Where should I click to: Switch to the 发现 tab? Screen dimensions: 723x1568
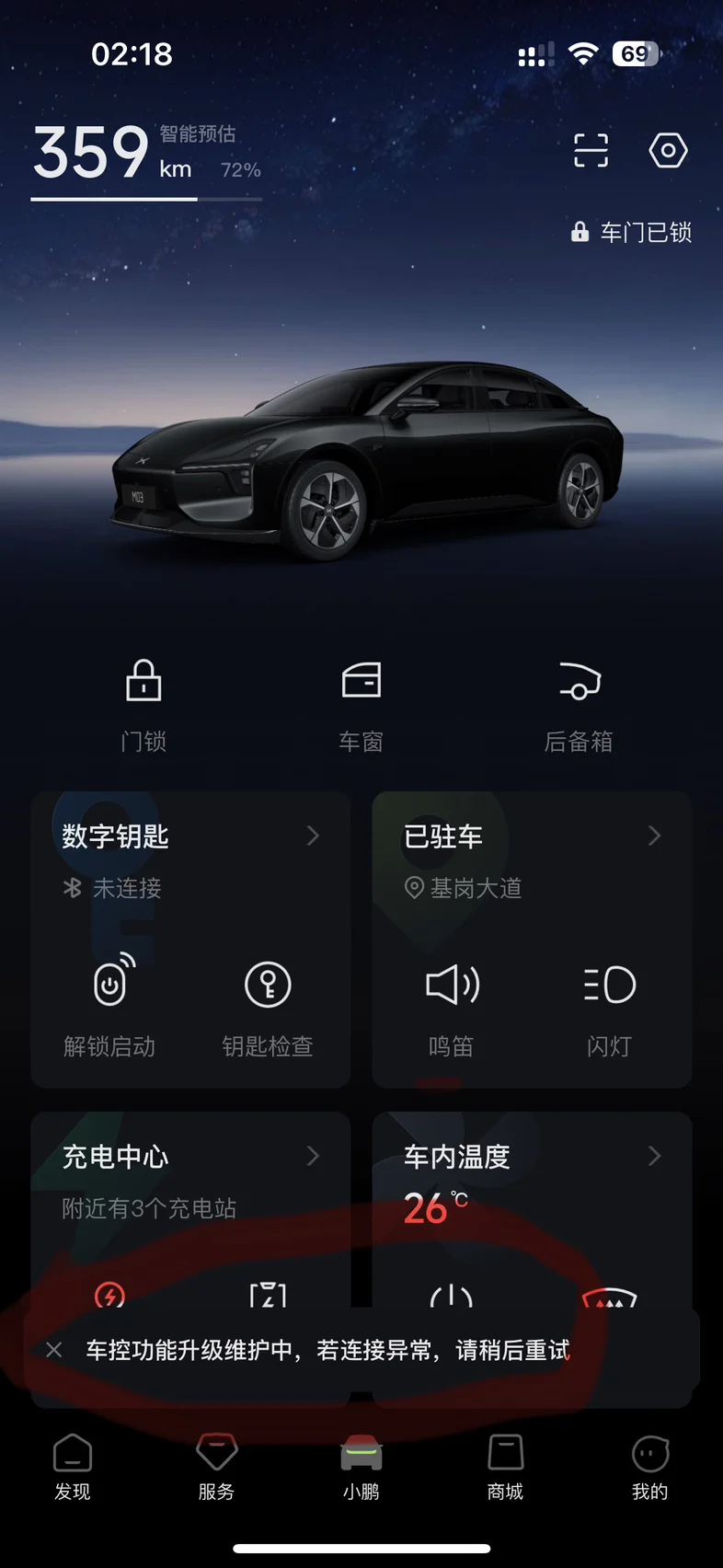pyautogui.click(x=73, y=1468)
